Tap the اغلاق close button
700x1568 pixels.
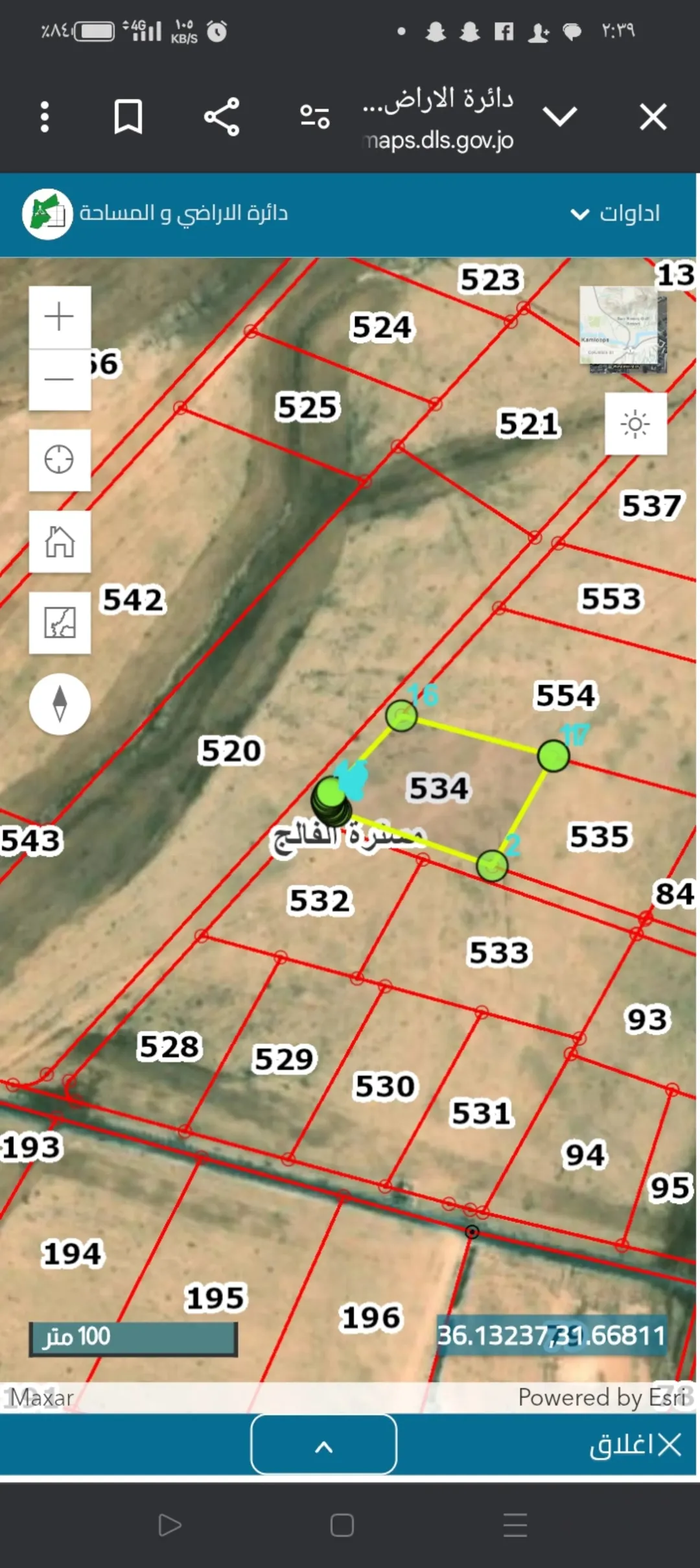pos(635,1445)
